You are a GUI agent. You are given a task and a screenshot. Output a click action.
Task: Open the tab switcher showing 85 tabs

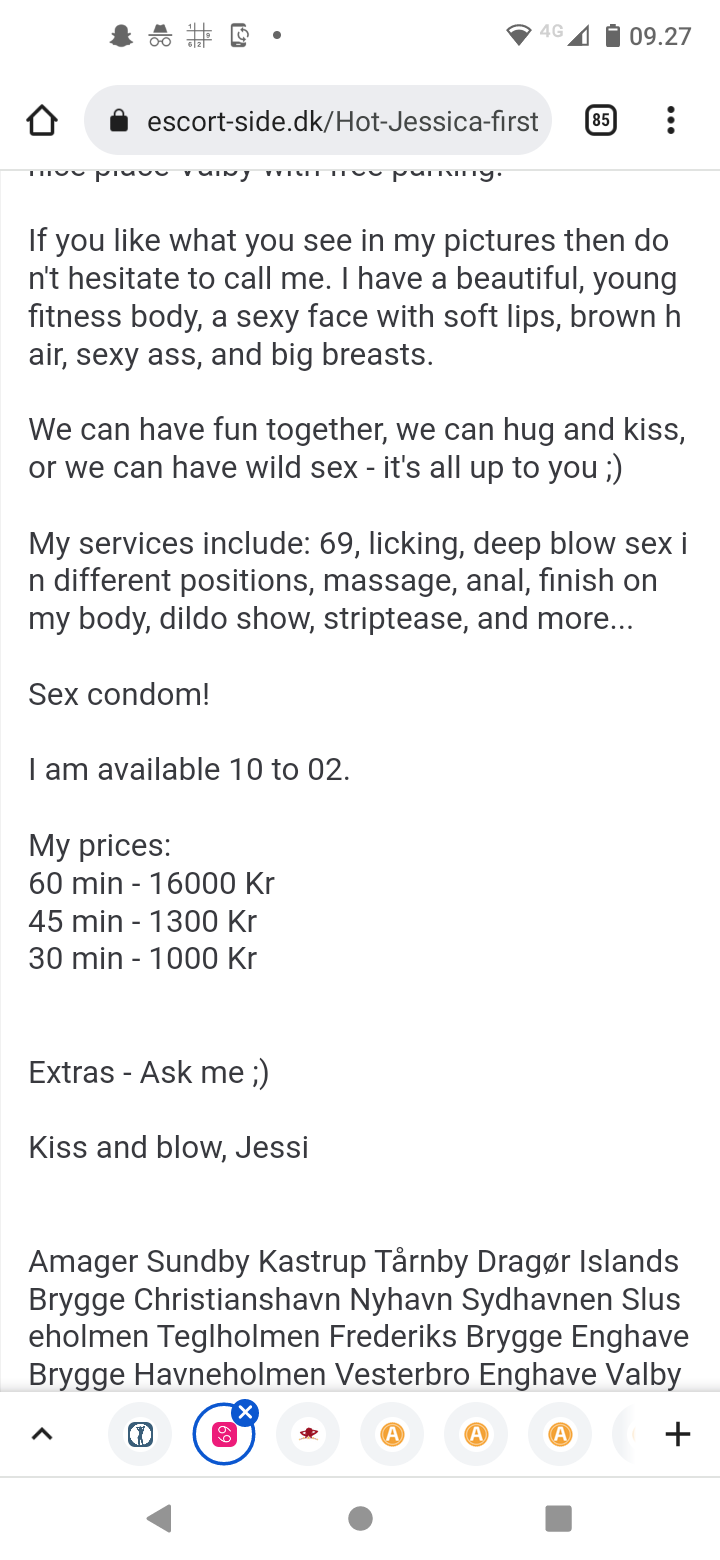click(x=600, y=121)
